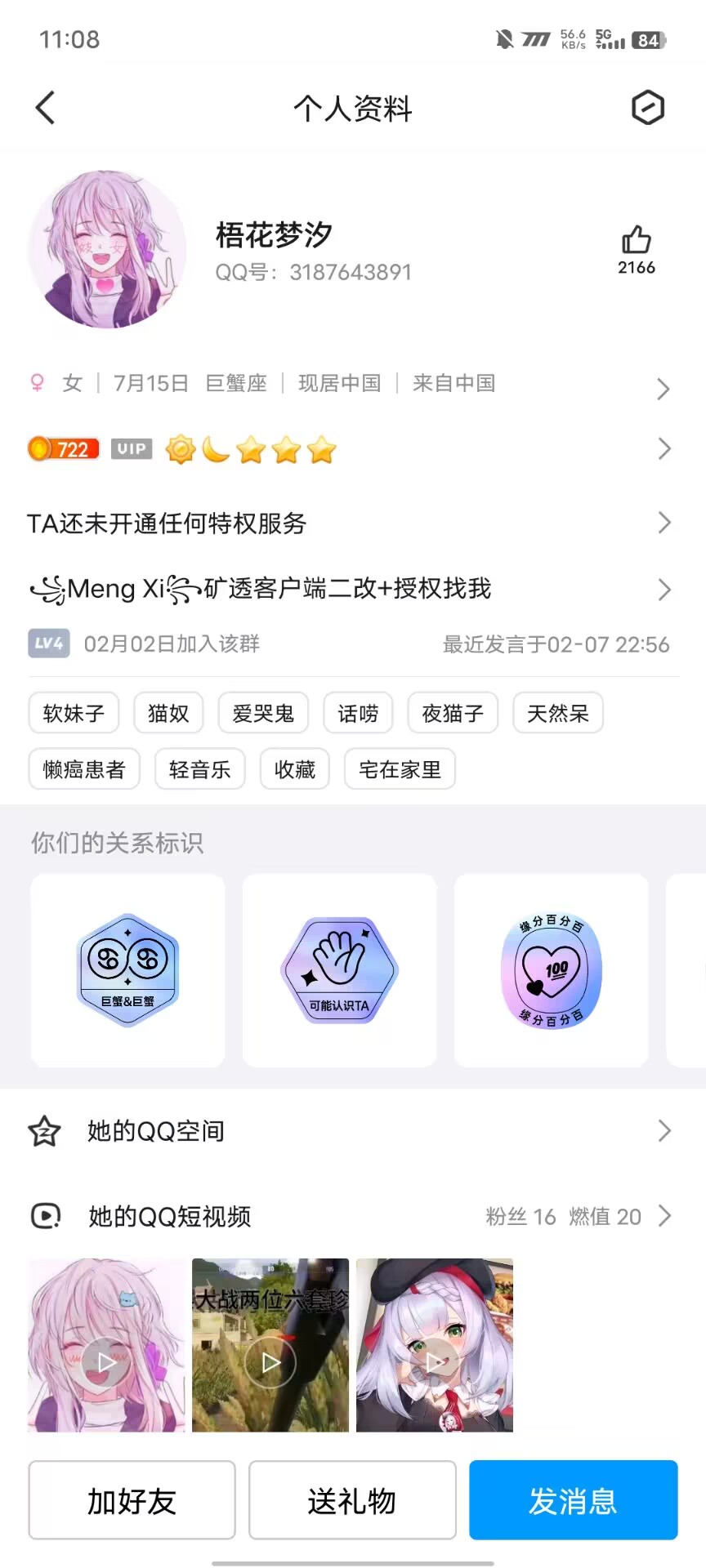
Task: Expand the personal info row
Action: (x=664, y=390)
